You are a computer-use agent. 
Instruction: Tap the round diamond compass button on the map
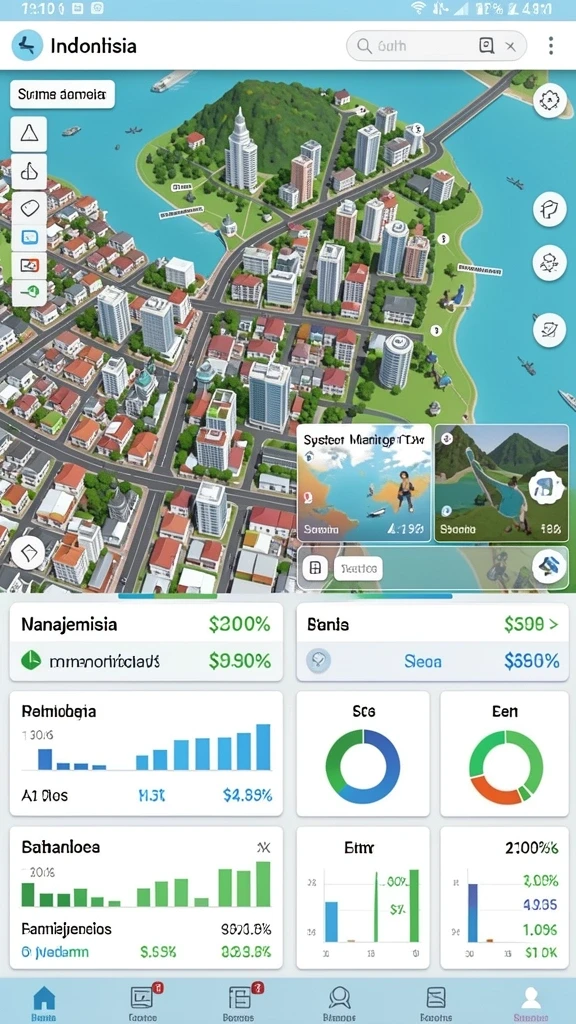(x=28, y=554)
